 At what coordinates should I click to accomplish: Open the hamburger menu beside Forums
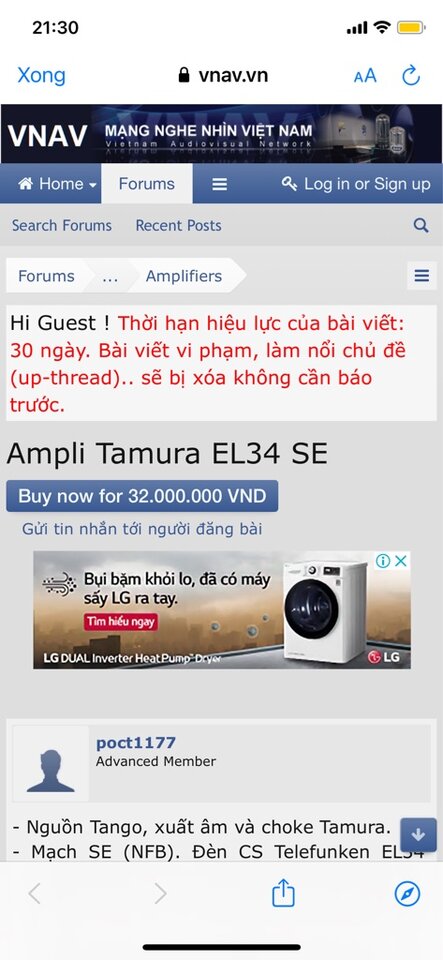(220, 184)
